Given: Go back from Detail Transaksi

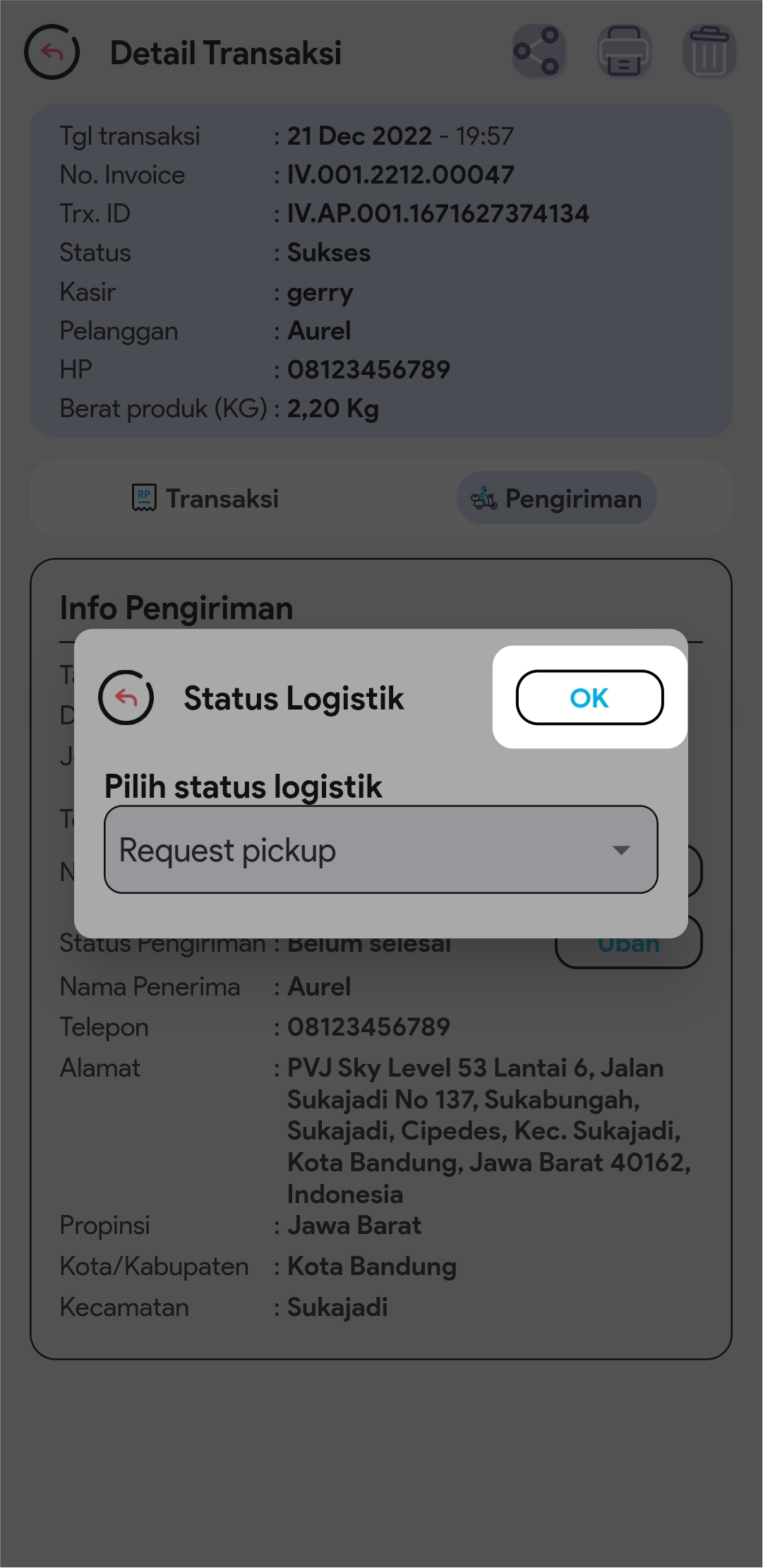Looking at the screenshot, I should (52, 52).
